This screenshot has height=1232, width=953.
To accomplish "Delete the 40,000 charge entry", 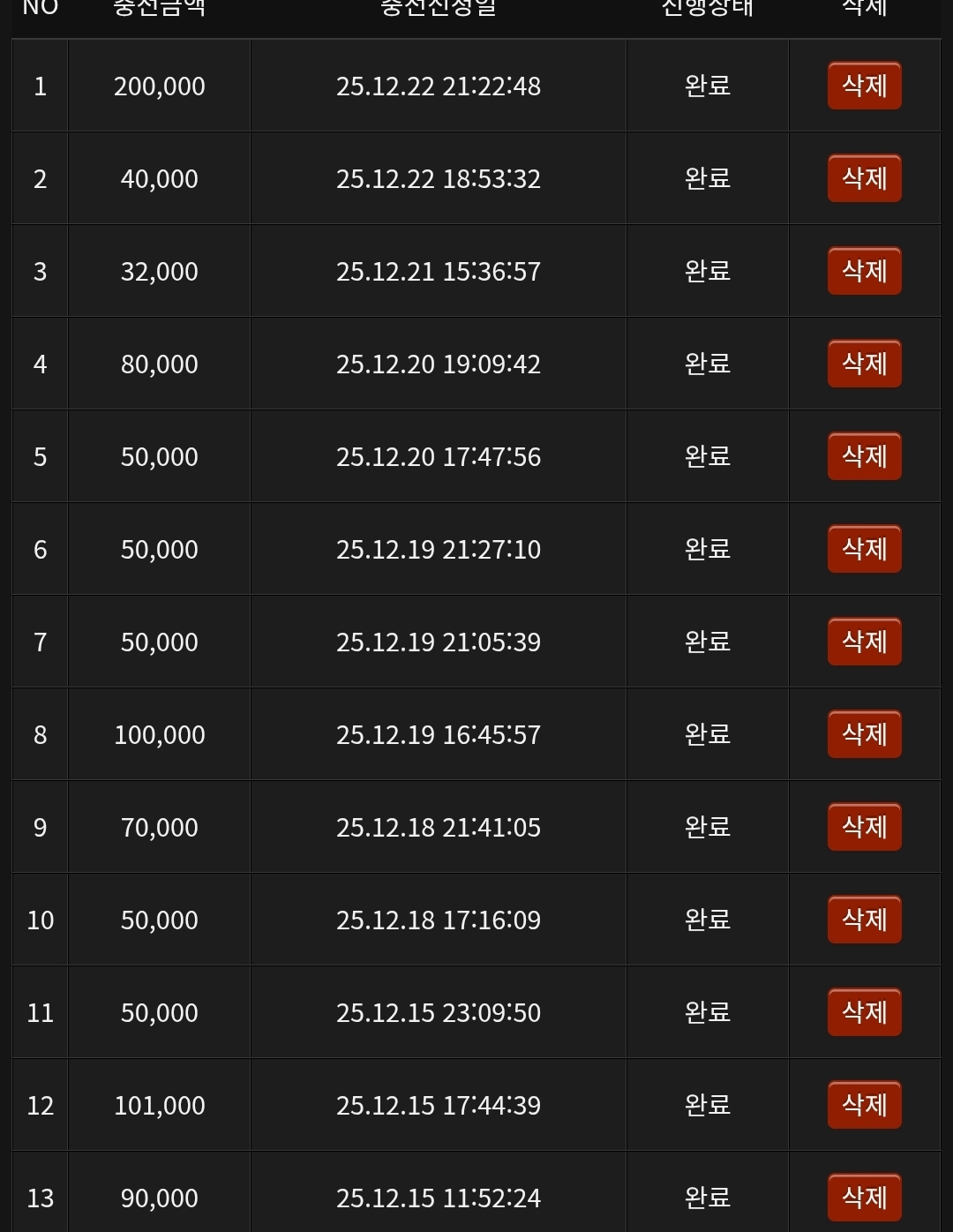I will tap(864, 178).
